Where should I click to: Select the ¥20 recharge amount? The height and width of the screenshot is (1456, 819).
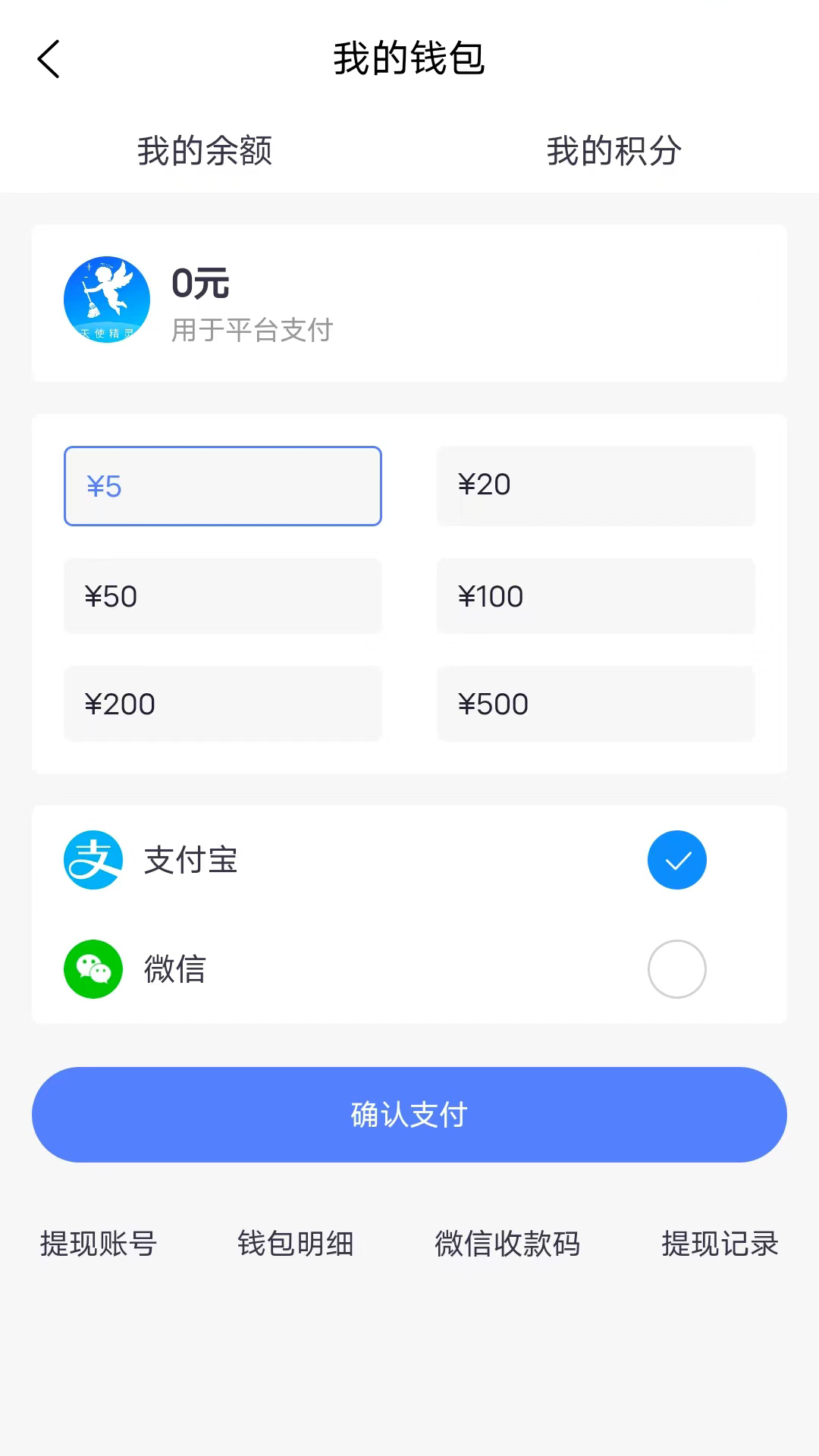pyautogui.click(x=595, y=485)
